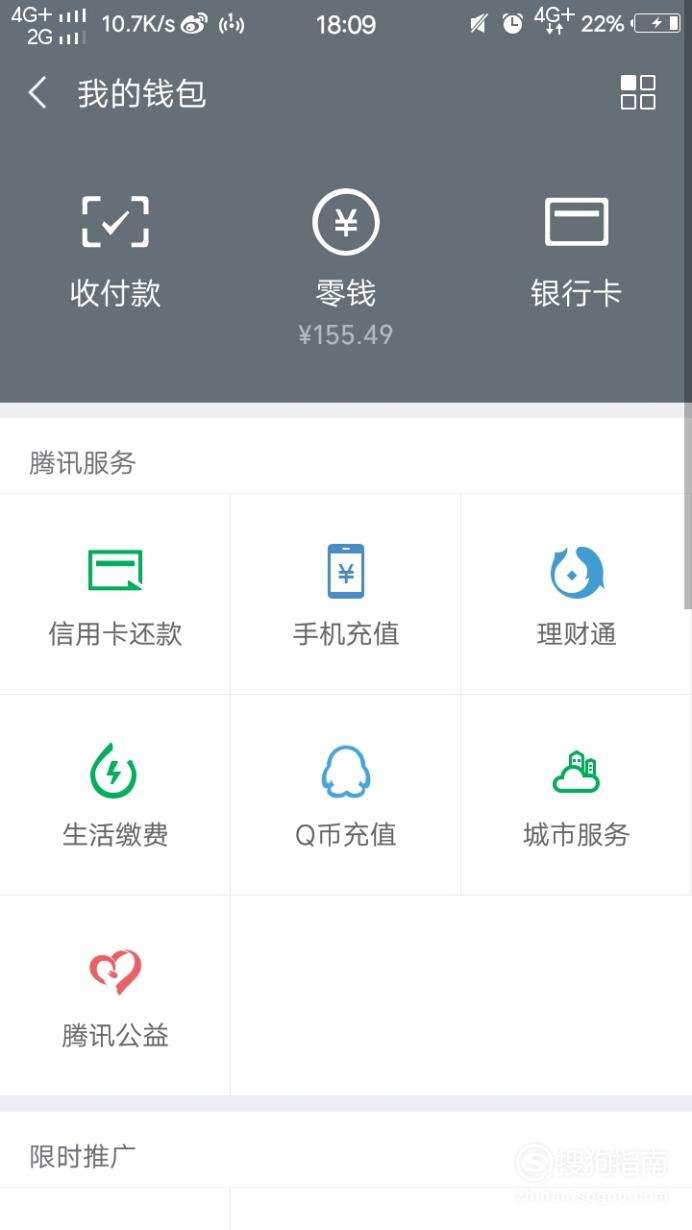Tap 生活缴费 utility payments
Screen dimensions: 692x1230
(x=115, y=795)
